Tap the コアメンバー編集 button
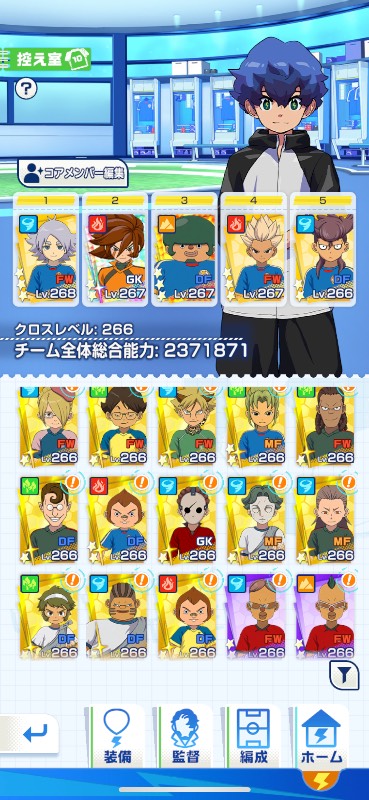The width and height of the screenshot is (369, 800). 73,173
